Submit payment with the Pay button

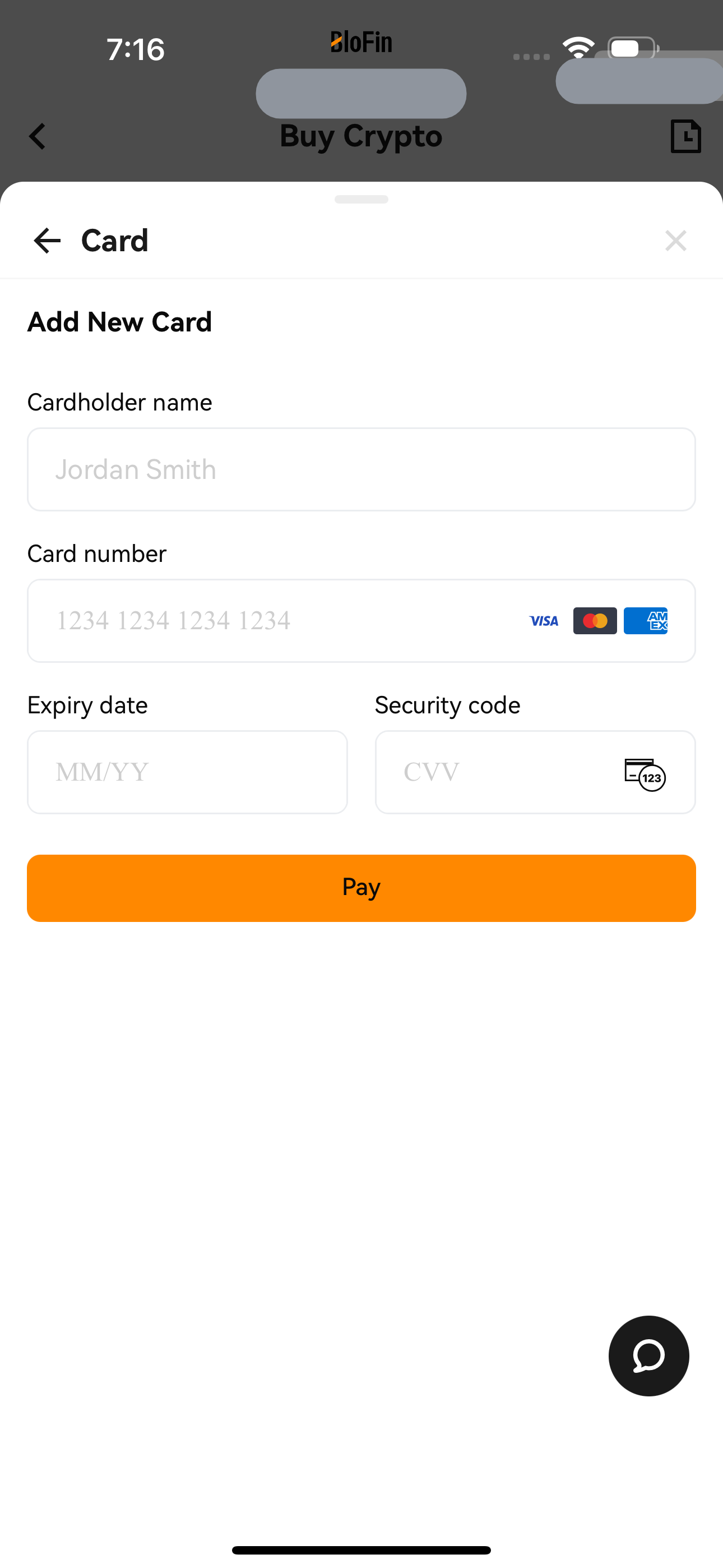point(361,888)
